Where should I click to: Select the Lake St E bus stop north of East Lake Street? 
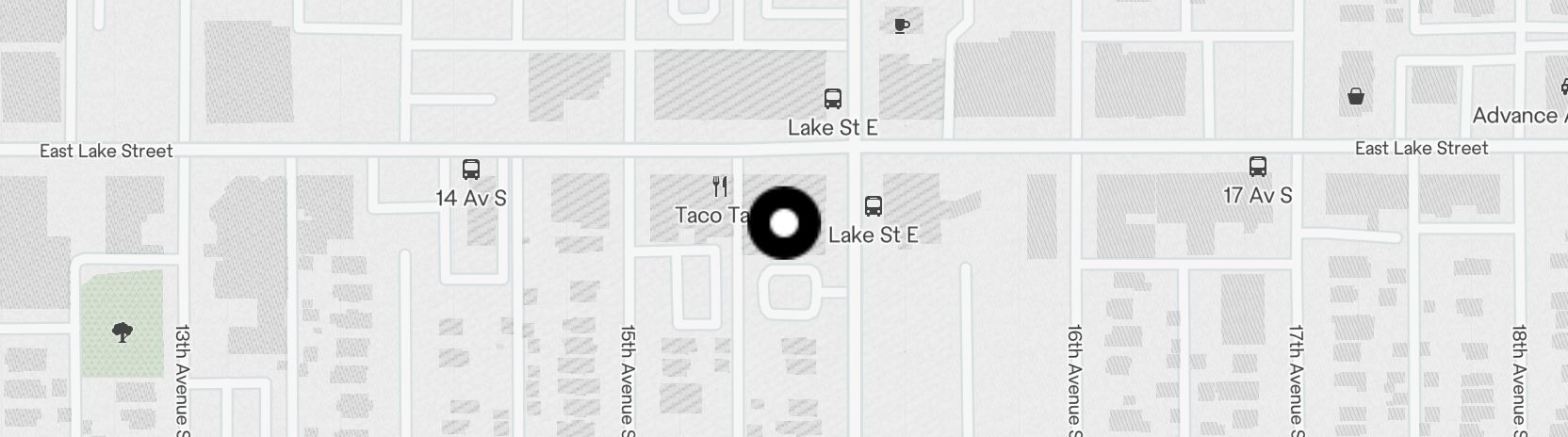coord(833,98)
